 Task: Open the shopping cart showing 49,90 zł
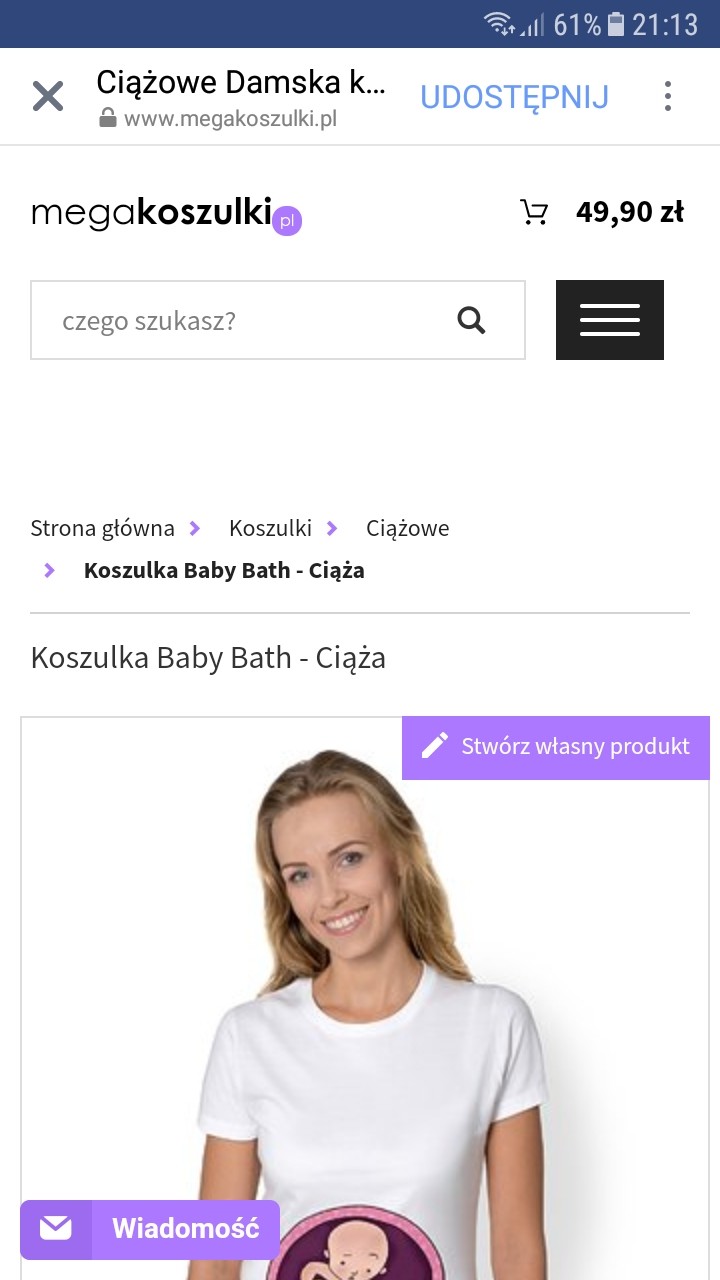pos(602,212)
